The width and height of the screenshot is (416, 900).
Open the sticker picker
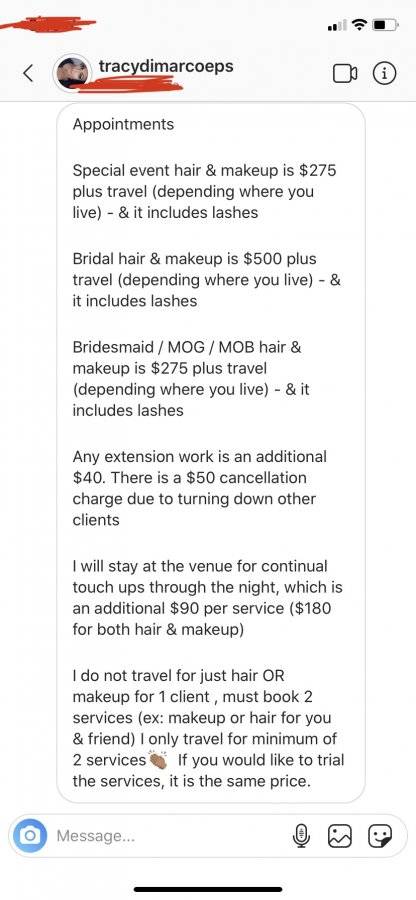tap(379, 836)
